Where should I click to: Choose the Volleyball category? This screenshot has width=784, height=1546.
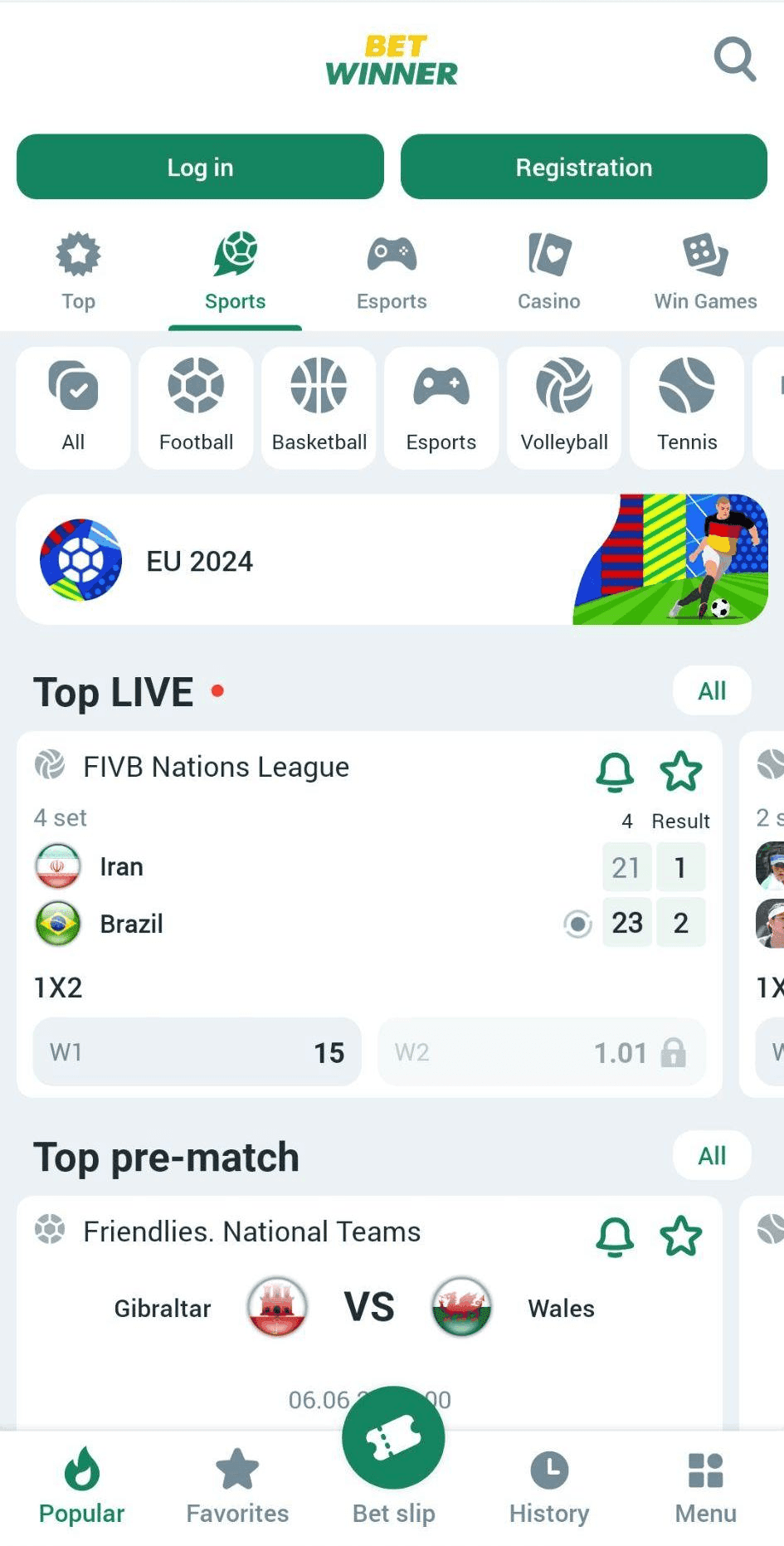pyautogui.click(x=564, y=407)
